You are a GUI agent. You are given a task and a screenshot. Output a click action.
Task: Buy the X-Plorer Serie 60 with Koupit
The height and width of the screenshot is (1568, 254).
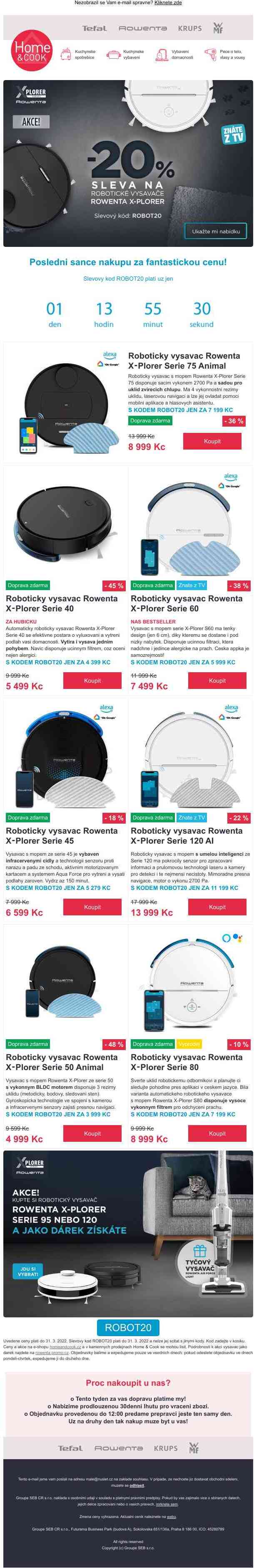point(217,681)
